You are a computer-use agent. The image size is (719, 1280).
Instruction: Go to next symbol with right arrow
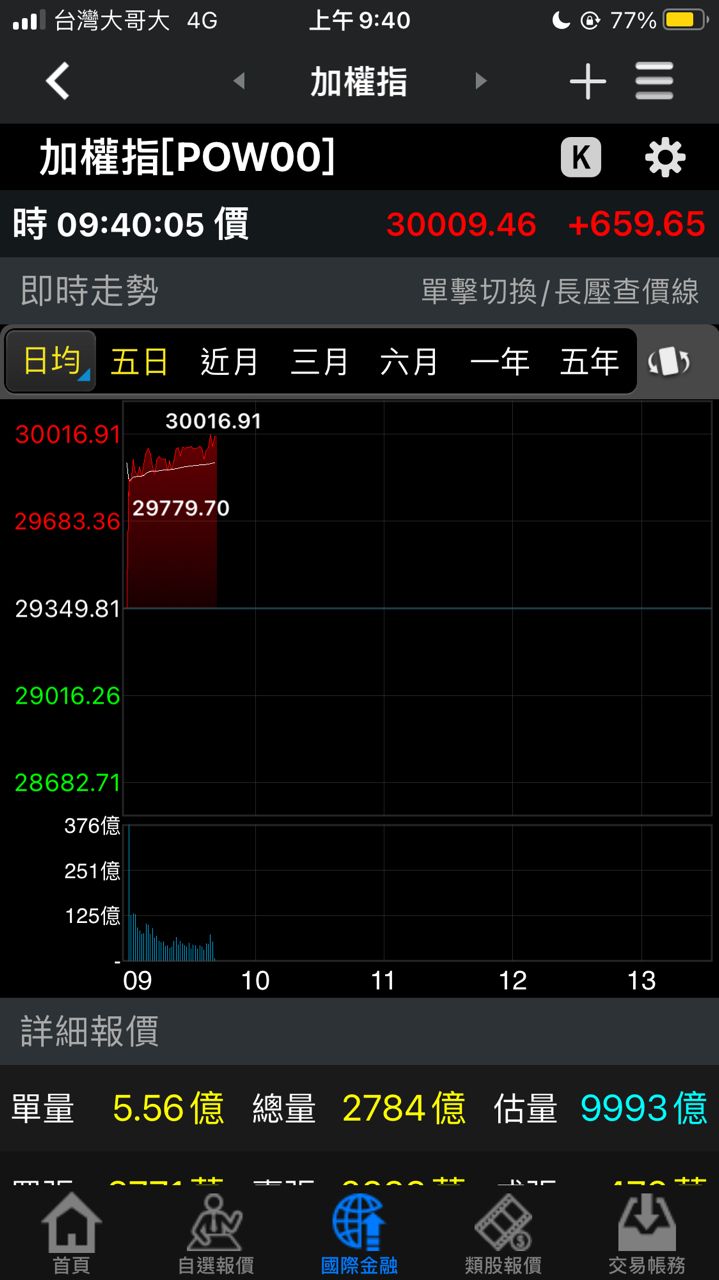[x=480, y=81]
